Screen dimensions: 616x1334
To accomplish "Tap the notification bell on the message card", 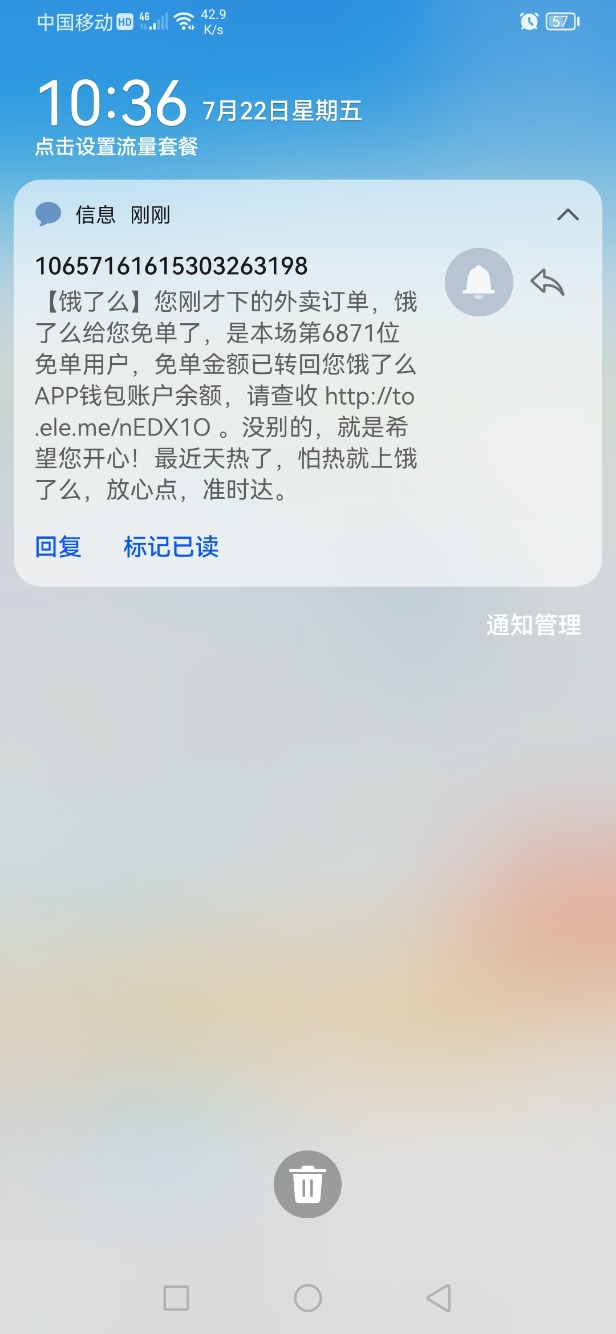I will [x=479, y=283].
